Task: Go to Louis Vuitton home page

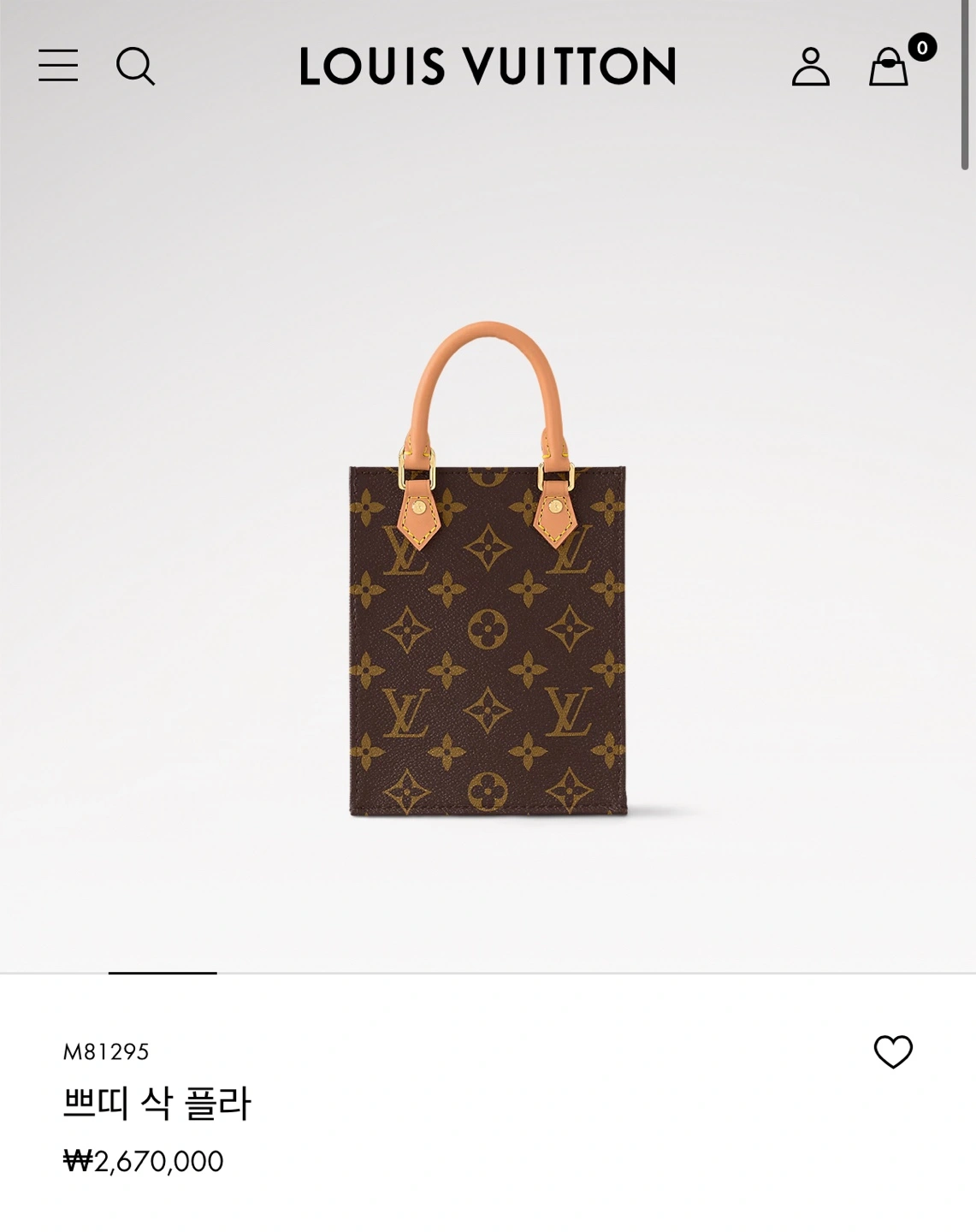Action: [488, 66]
